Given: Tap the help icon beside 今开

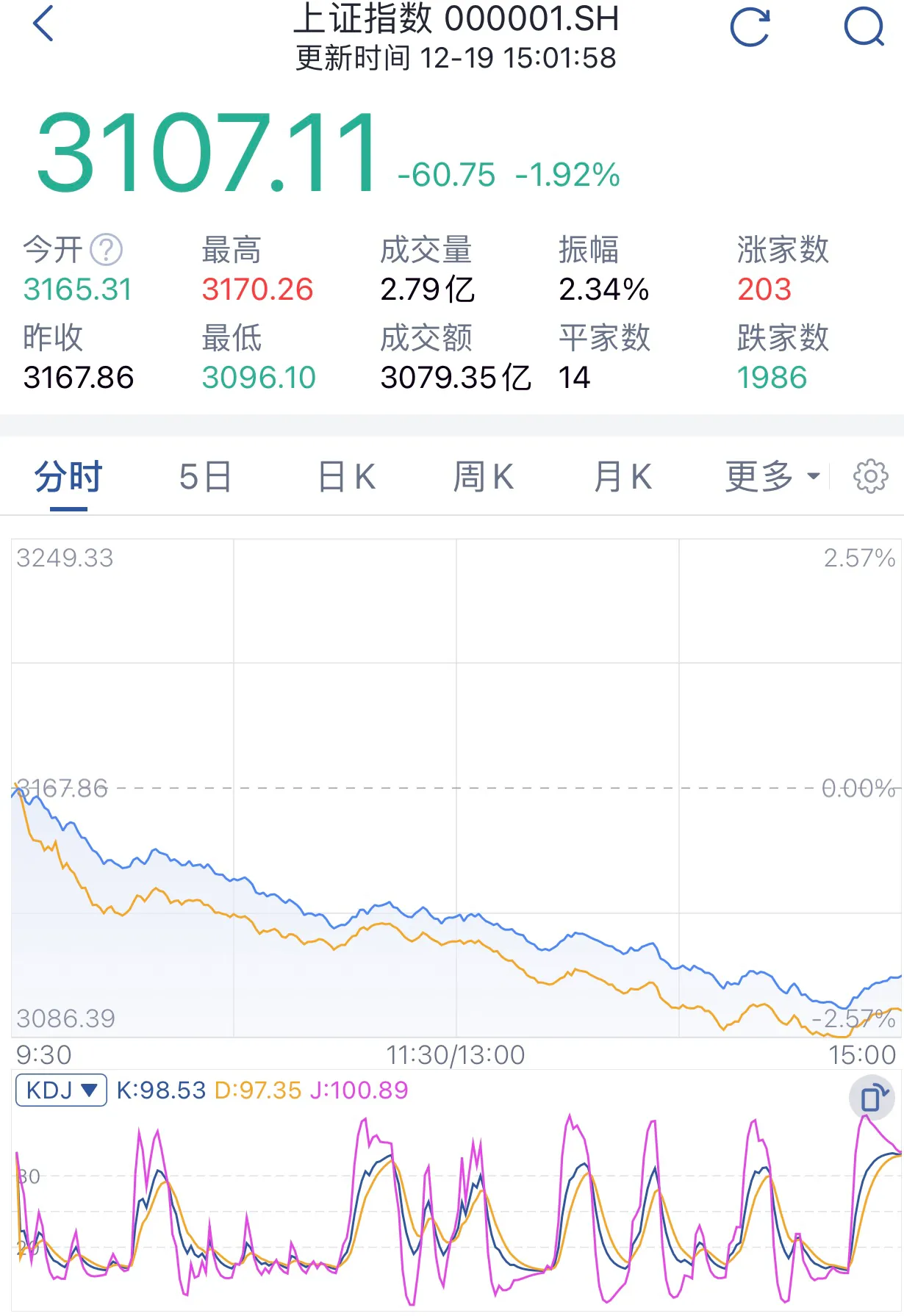Looking at the screenshot, I should click(x=106, y=250).
